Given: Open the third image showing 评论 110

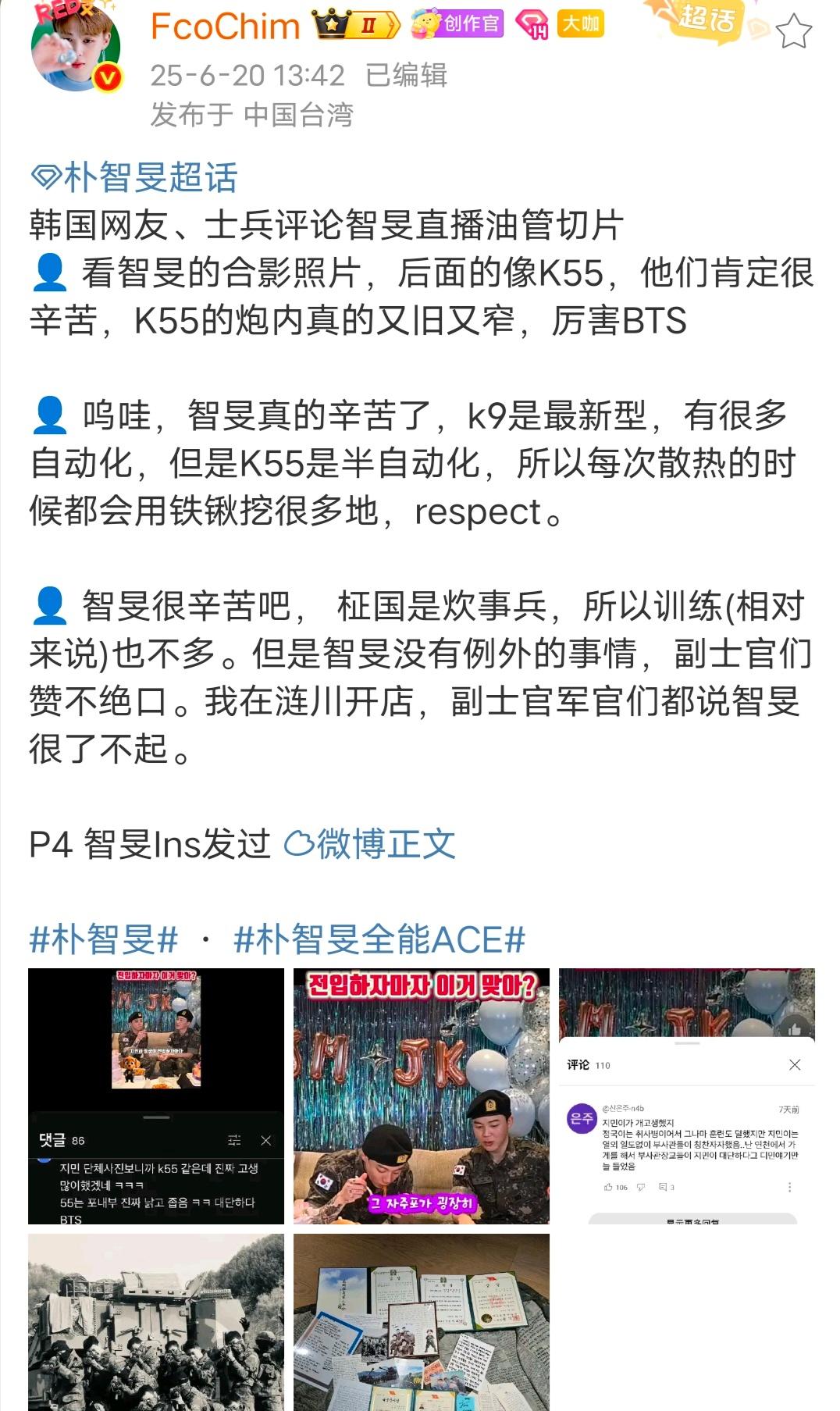Looking at the screenshot, I should point(687,1096).
